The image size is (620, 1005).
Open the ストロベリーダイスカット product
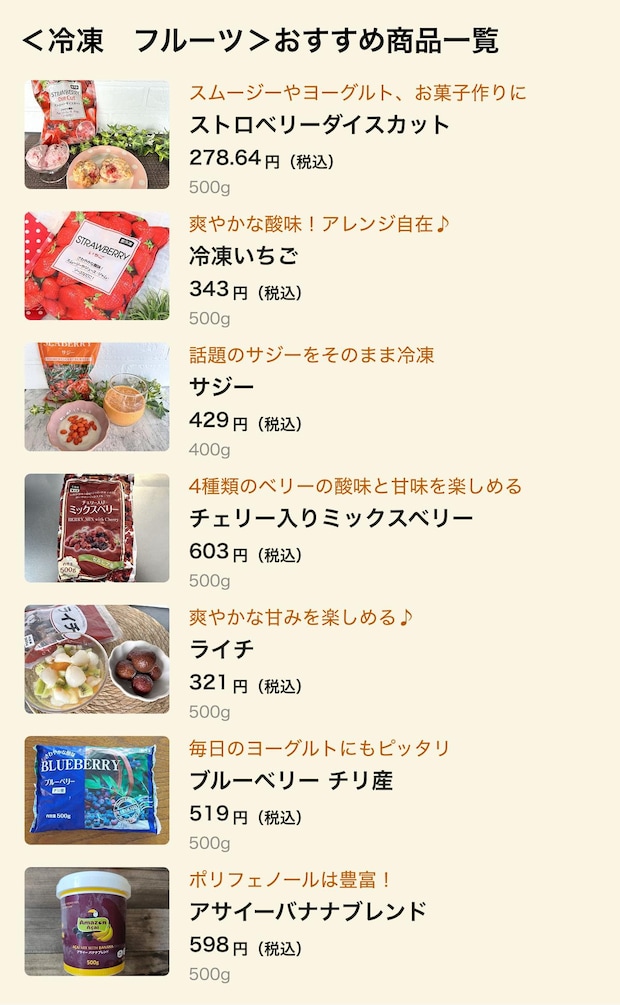[x=319, y=125]
